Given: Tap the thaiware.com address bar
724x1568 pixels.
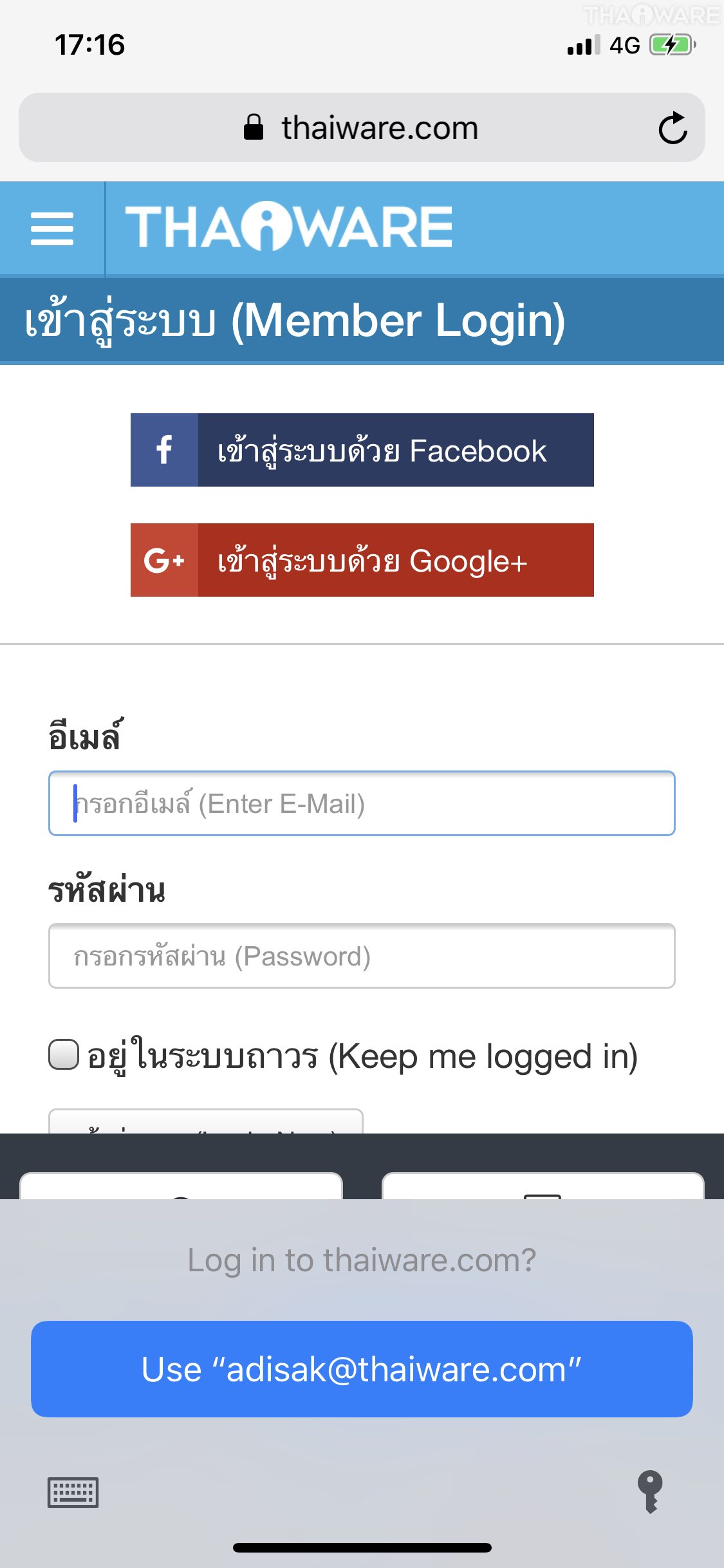Looking at the screenshot, I should [x=361, y=128].
